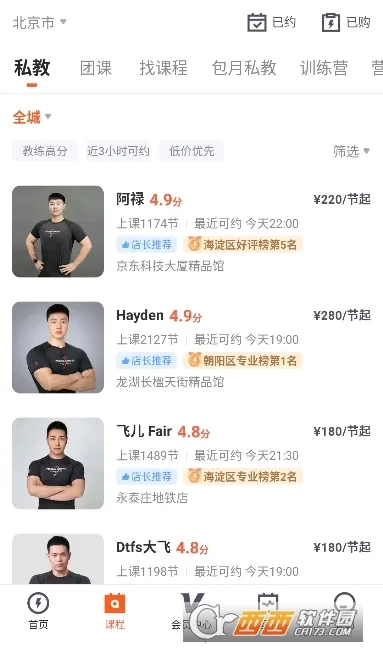The image size is (383, 652).
Task: Open the 筛选 filter menu
Action: pyautogui.click(x=351, y=151)
